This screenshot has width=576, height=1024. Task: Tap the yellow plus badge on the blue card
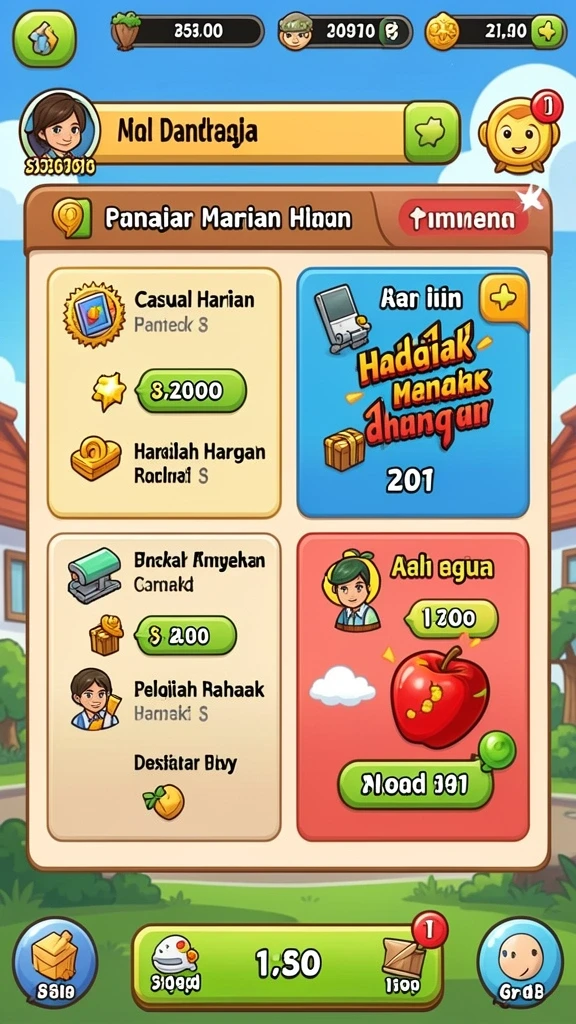pos(504,300)
